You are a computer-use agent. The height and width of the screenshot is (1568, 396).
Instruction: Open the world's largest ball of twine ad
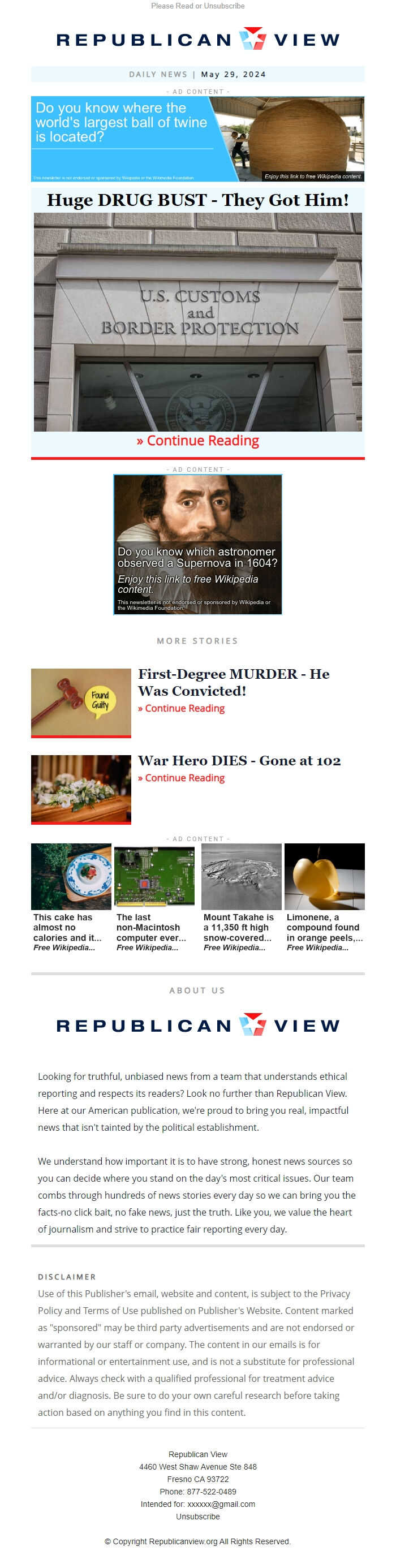(x=197, y=139)
